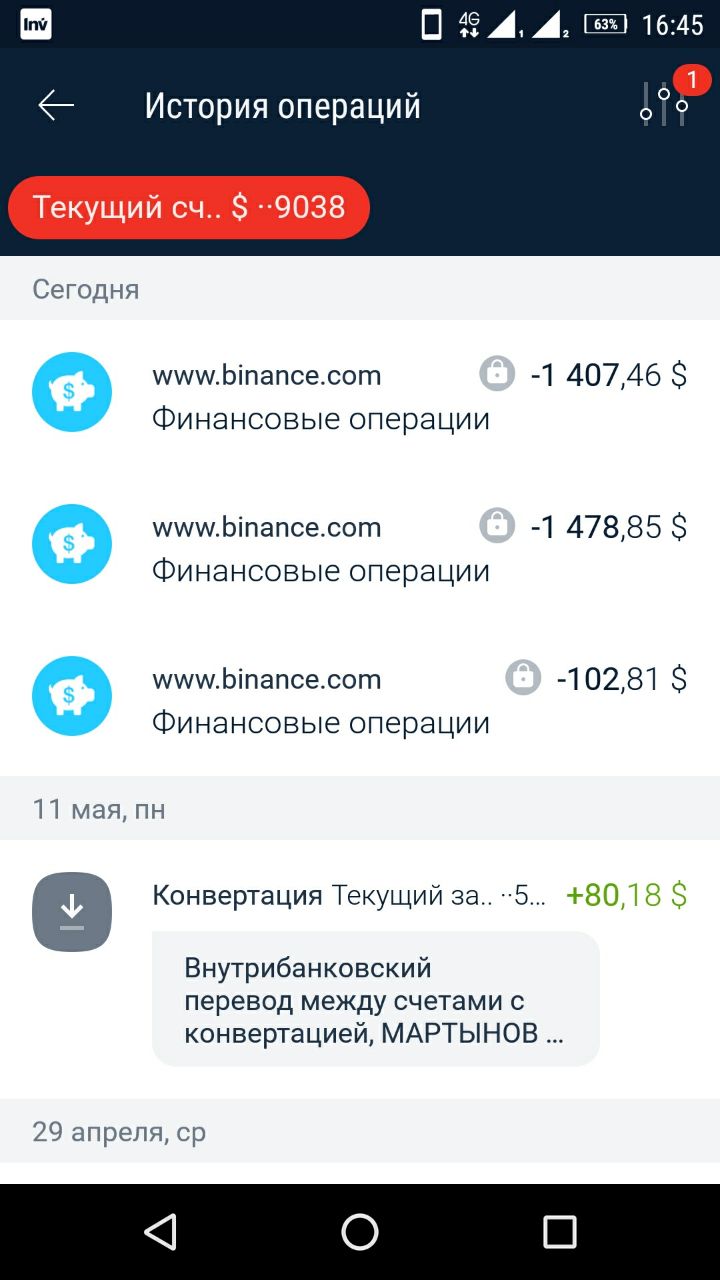Open the Конвертация operation for +80,18 $
Image resolution: width=720 pixels, height=1280 pixels.
tap(360, 969)
